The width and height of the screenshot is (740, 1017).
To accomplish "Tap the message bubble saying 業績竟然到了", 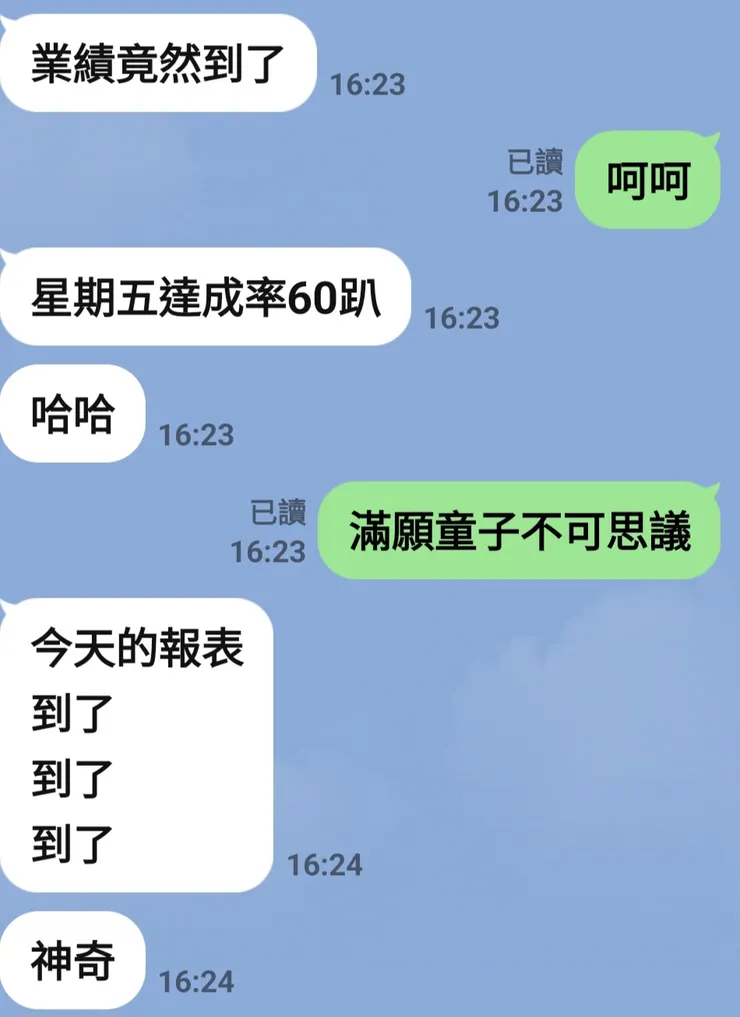I will [x=160, y=58].
